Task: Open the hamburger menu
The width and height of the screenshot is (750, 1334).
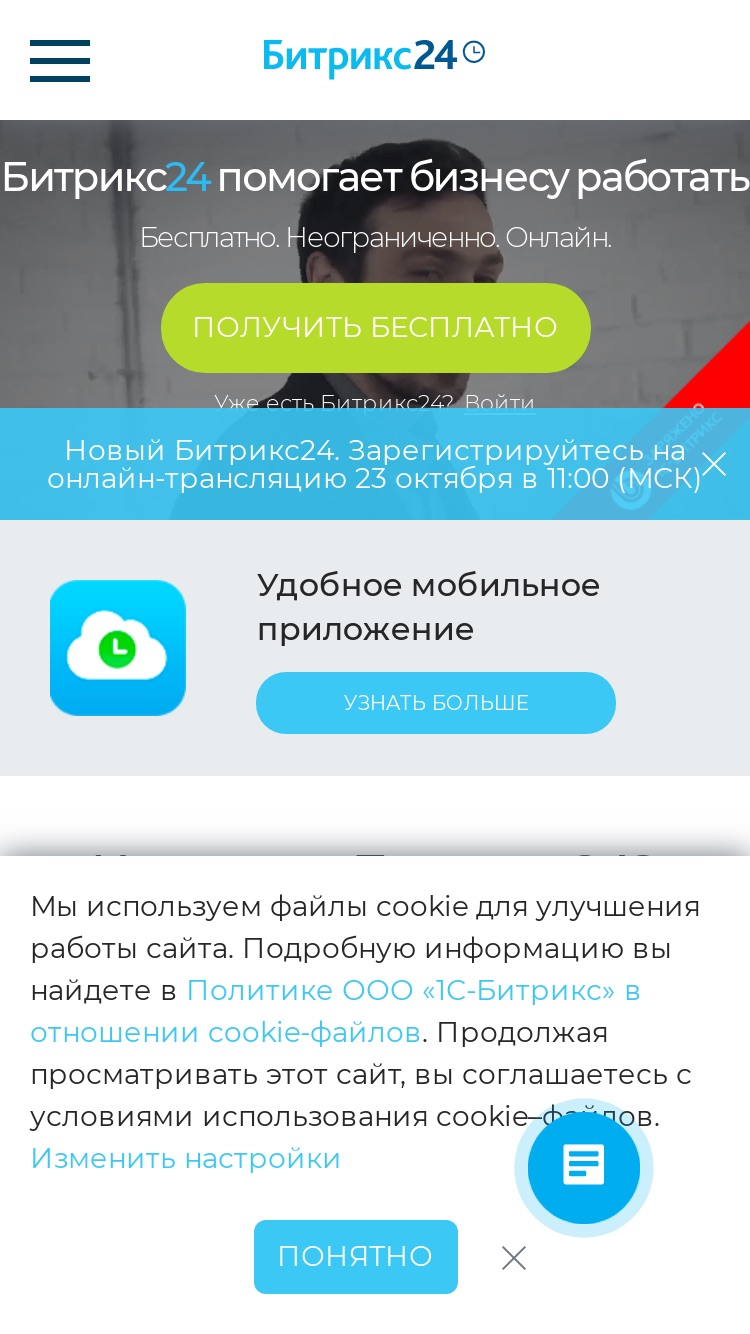Action: [60, 60]
